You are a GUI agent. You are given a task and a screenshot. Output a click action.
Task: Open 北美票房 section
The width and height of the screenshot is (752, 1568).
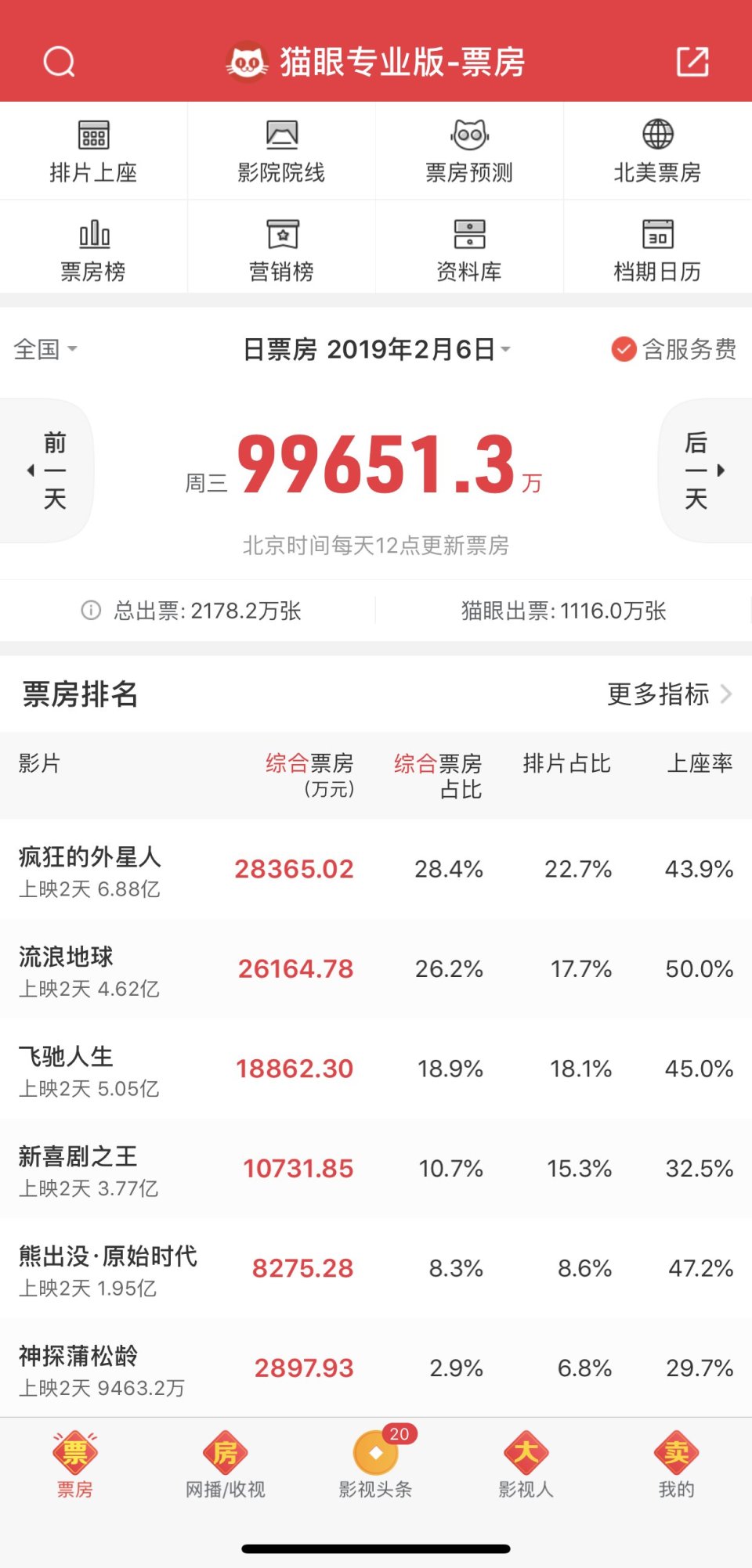click(657, 152)
